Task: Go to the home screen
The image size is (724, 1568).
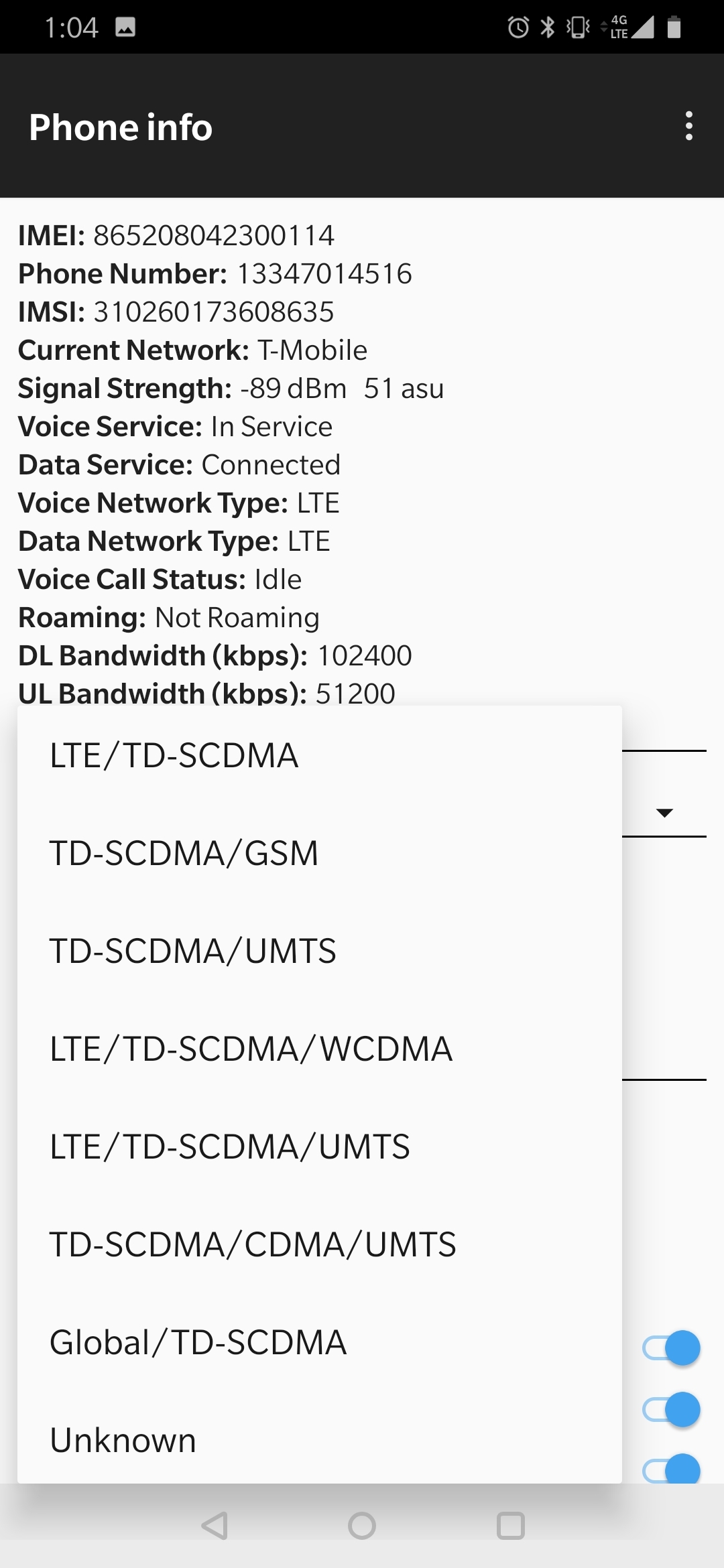Action: pyautogui.click(x=362, y=1526)
